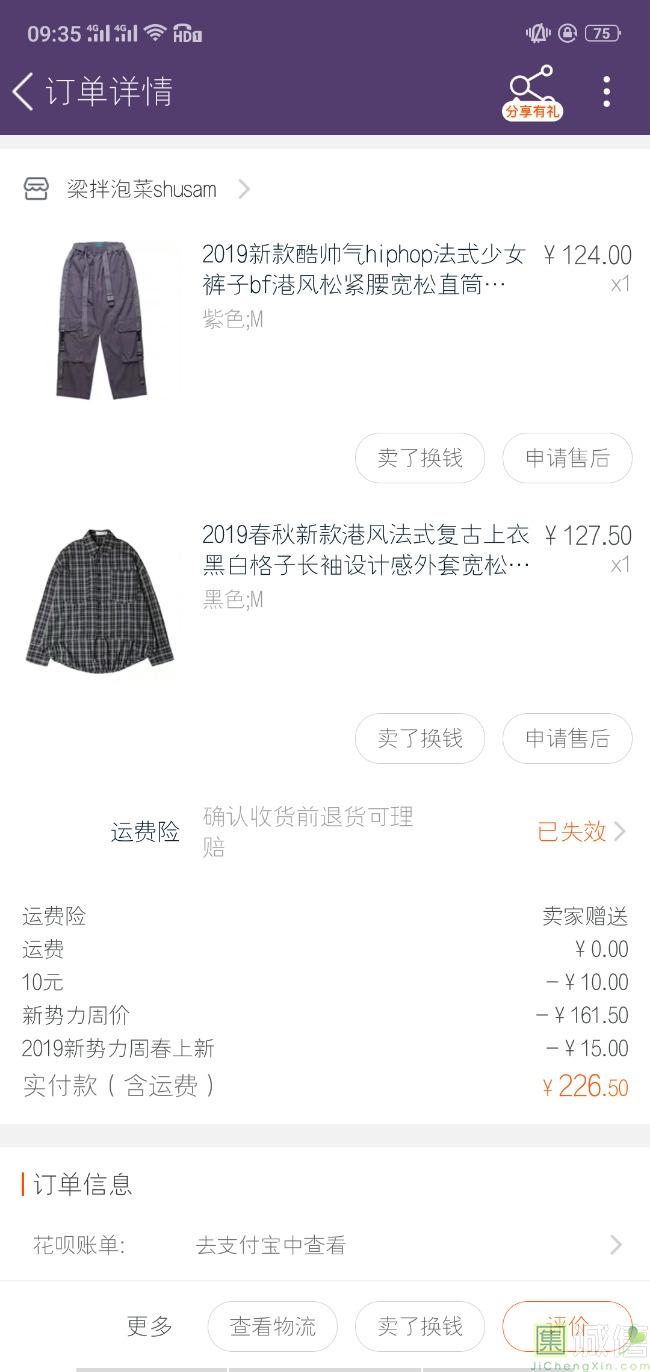This screenshot has height=1372, width=650.
Task: Tap the 分享有礼 share icon
Action: point(532,93)
